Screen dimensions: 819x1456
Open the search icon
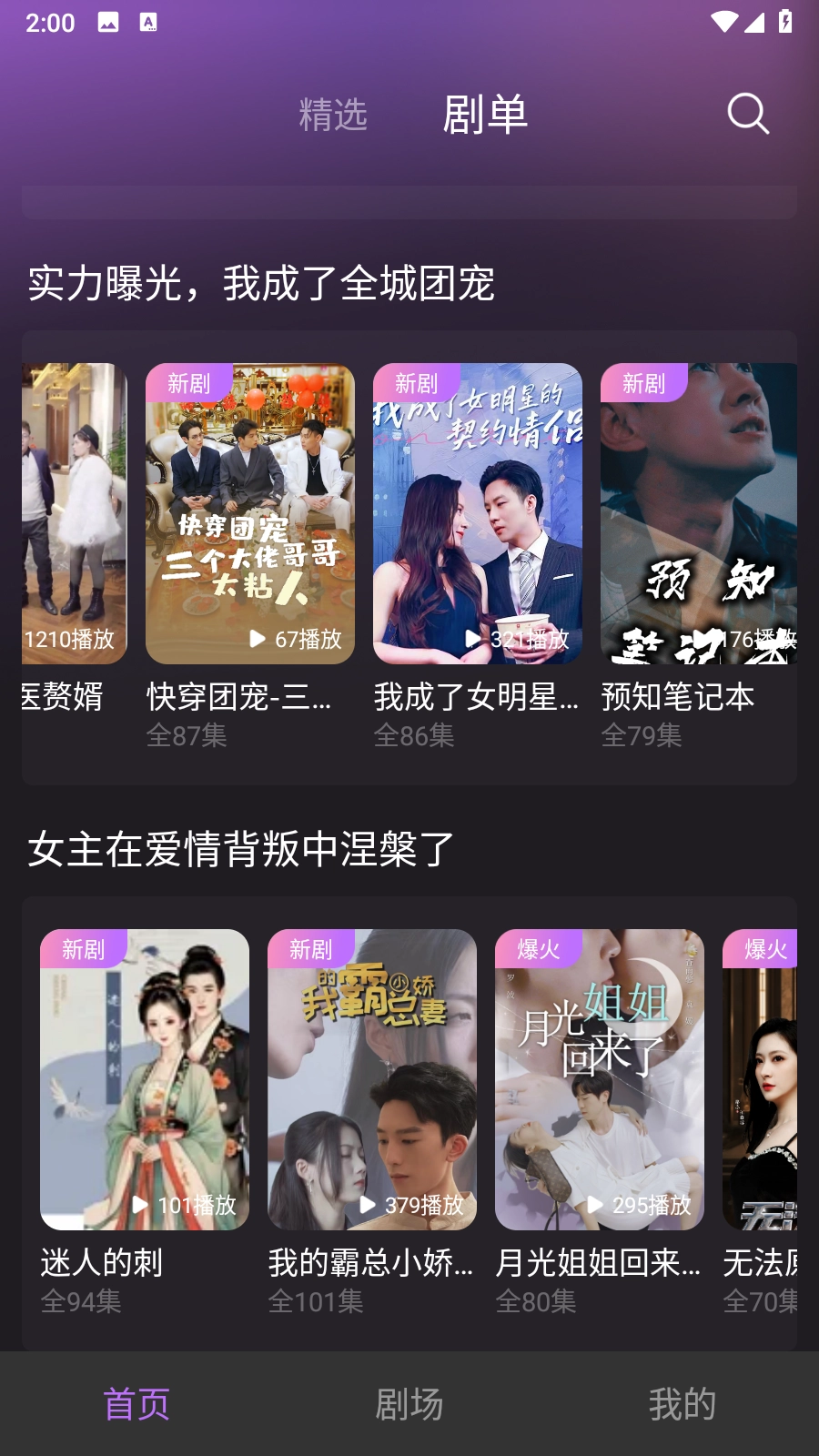[x=748, y=115]
